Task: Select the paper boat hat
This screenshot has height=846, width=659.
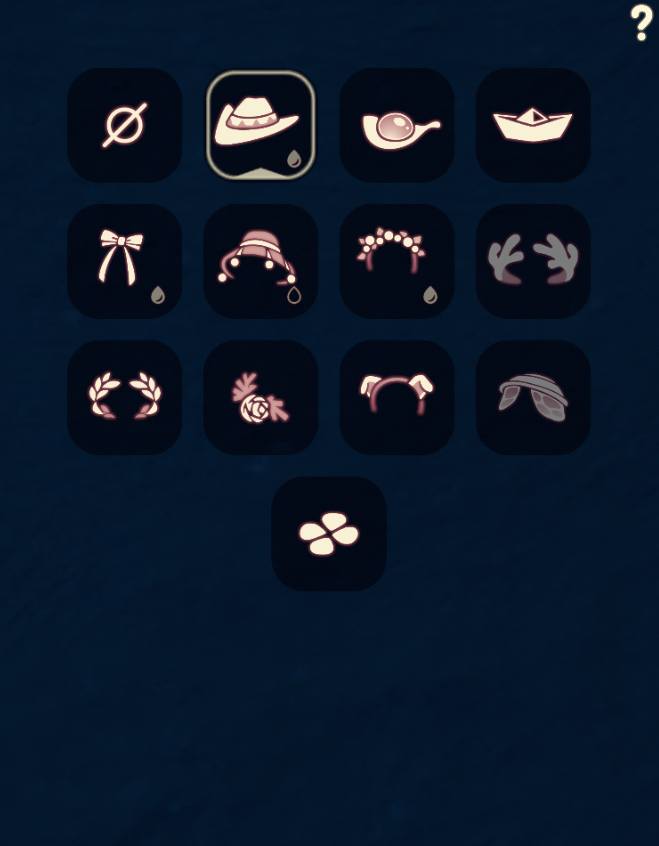Action: click(x=533, y=125)
